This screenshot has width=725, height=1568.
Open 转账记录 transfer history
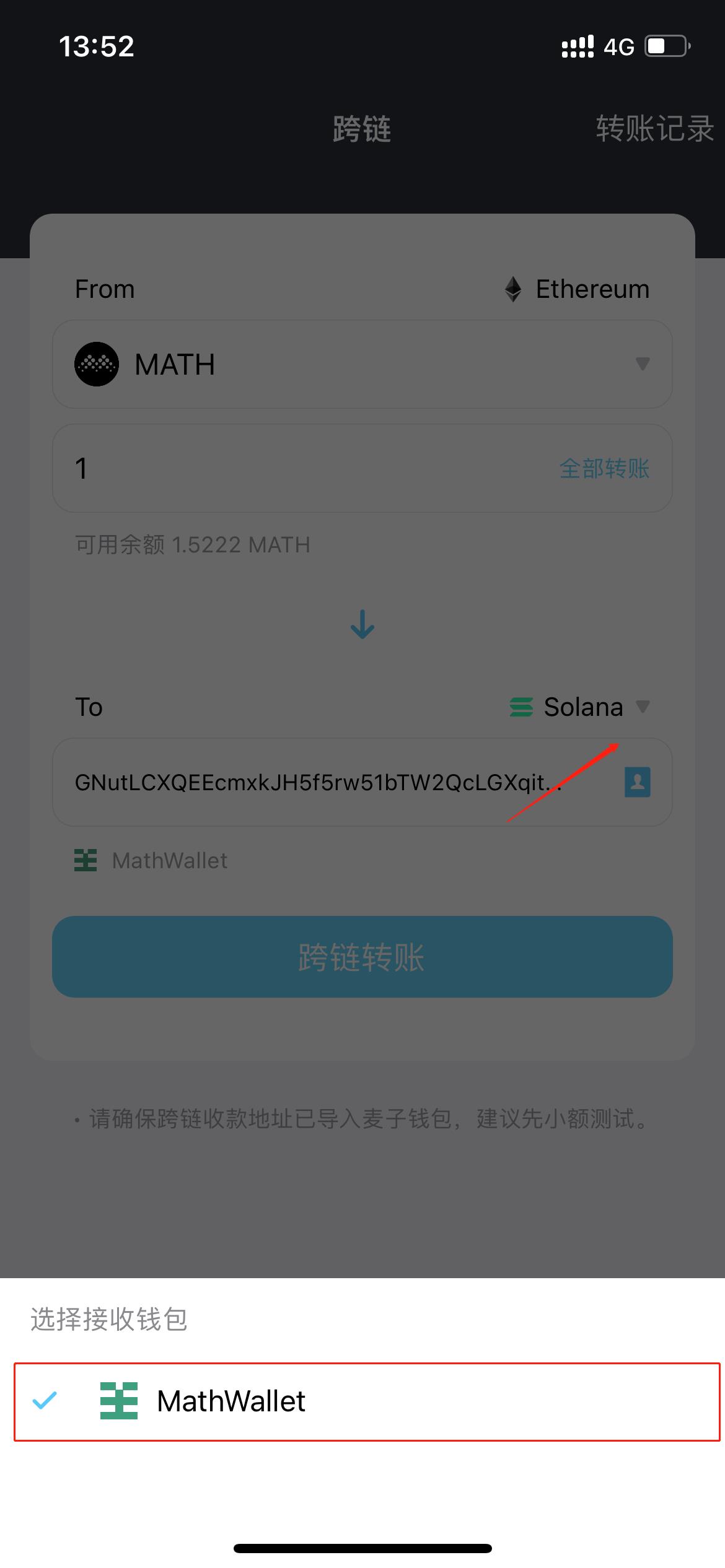[655, 129]
